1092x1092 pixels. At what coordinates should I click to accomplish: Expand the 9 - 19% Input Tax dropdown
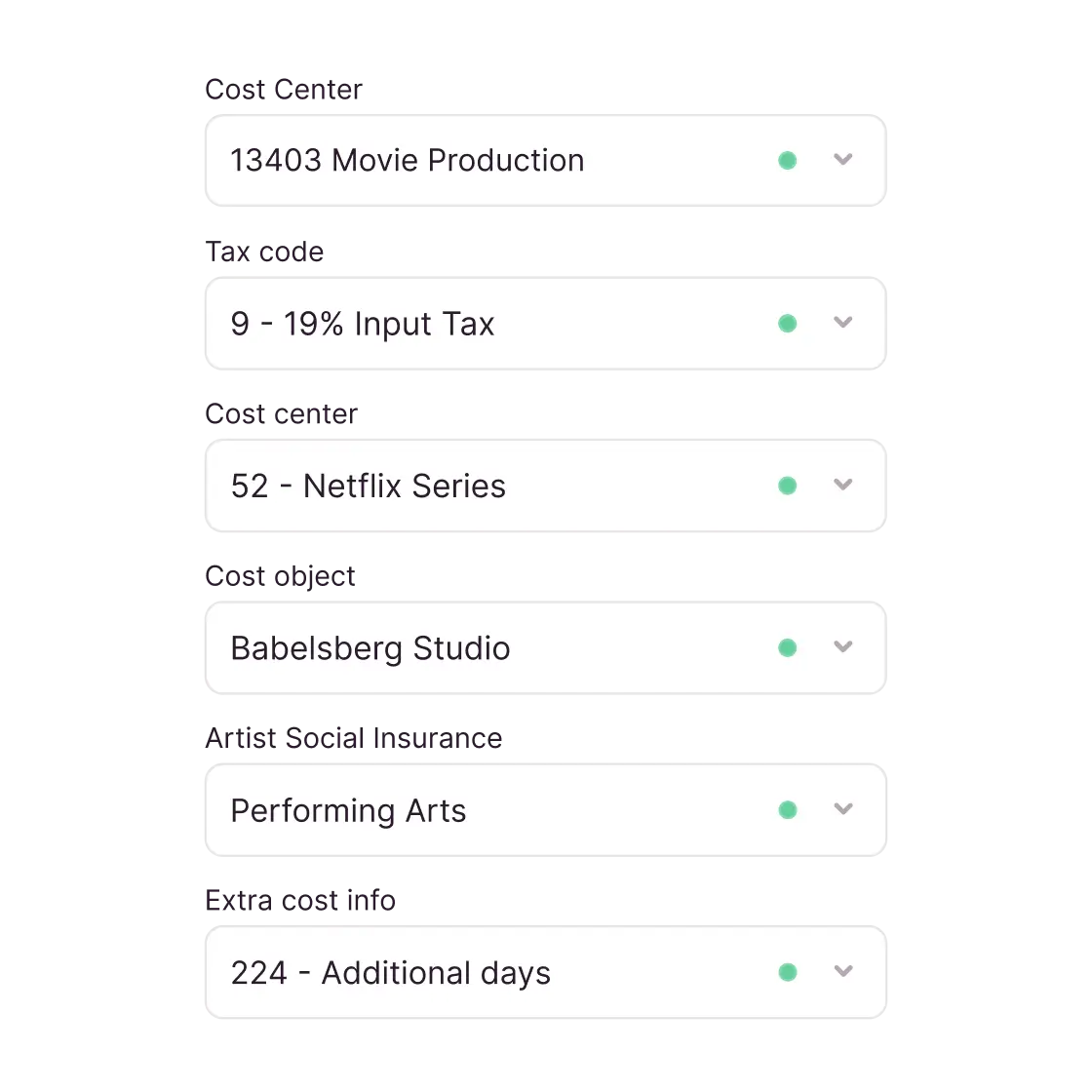(x=842, y=323)
